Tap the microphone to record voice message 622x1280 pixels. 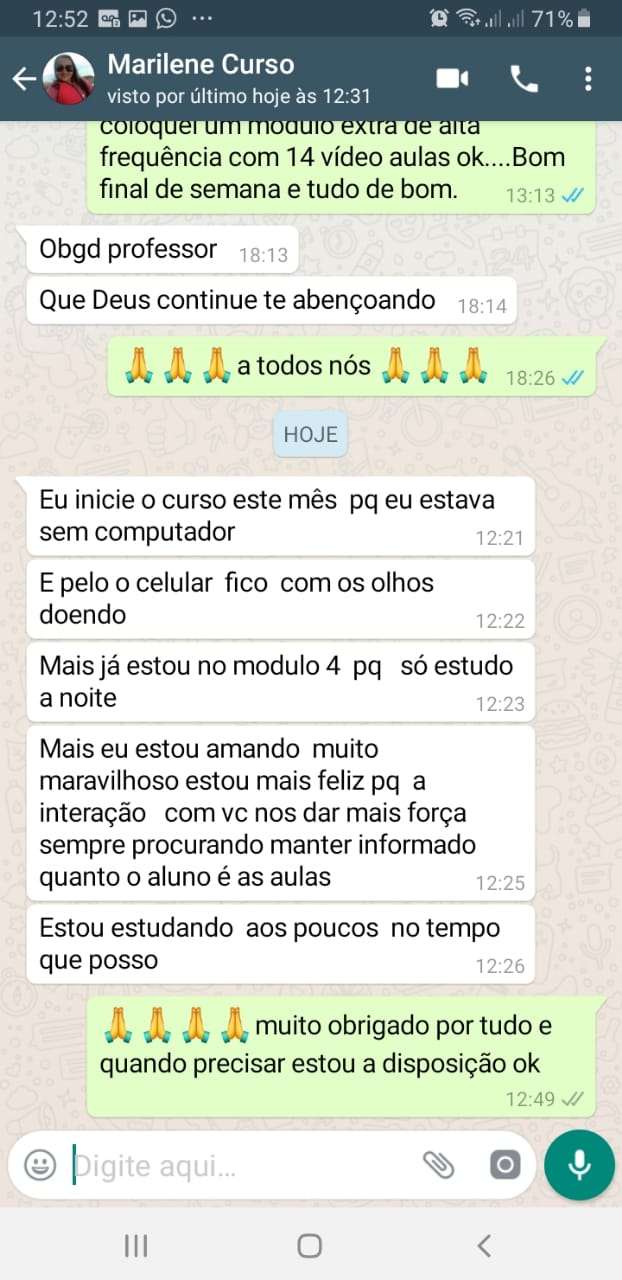[579, 1165]
